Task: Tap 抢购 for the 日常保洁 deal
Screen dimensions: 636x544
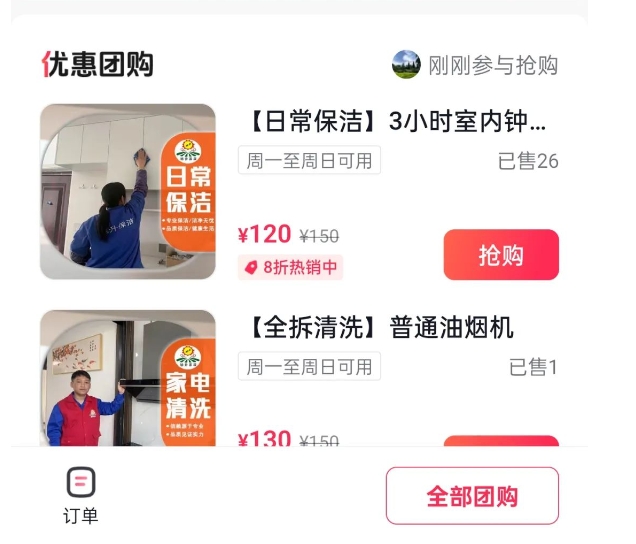Action: point(501,255)
